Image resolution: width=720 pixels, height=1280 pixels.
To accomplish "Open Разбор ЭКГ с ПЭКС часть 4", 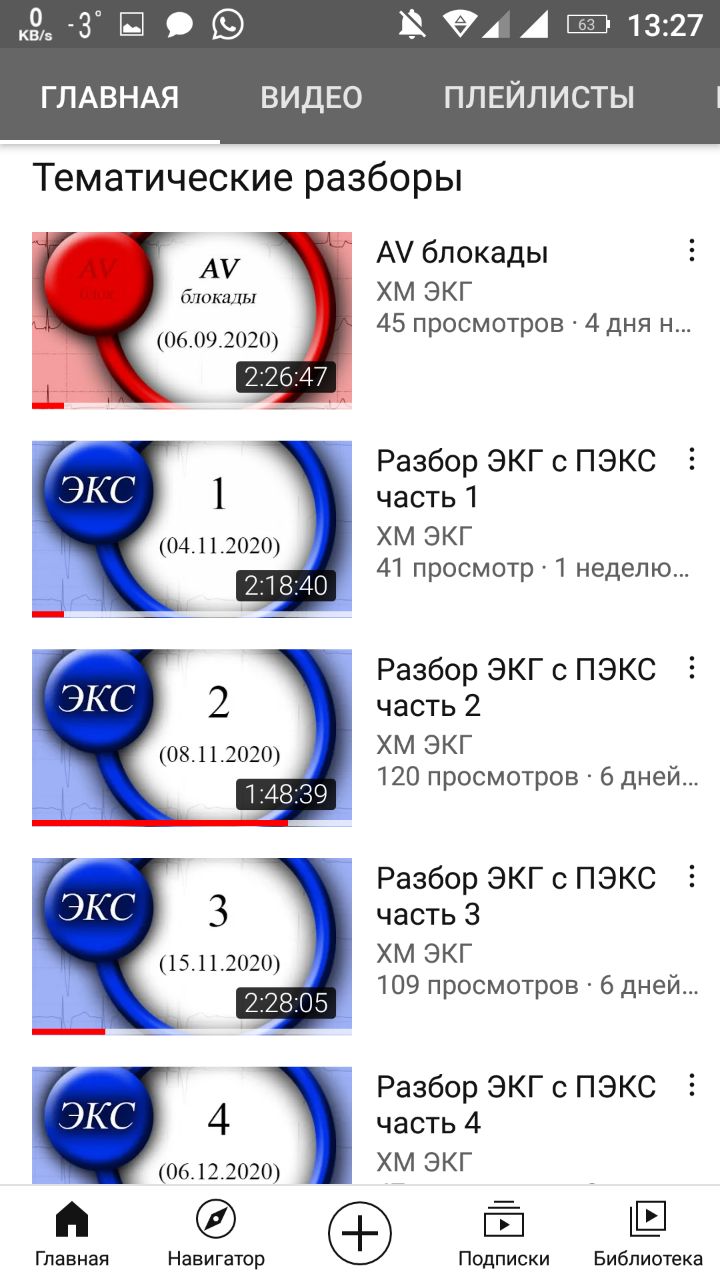I will pos(192,1125).
